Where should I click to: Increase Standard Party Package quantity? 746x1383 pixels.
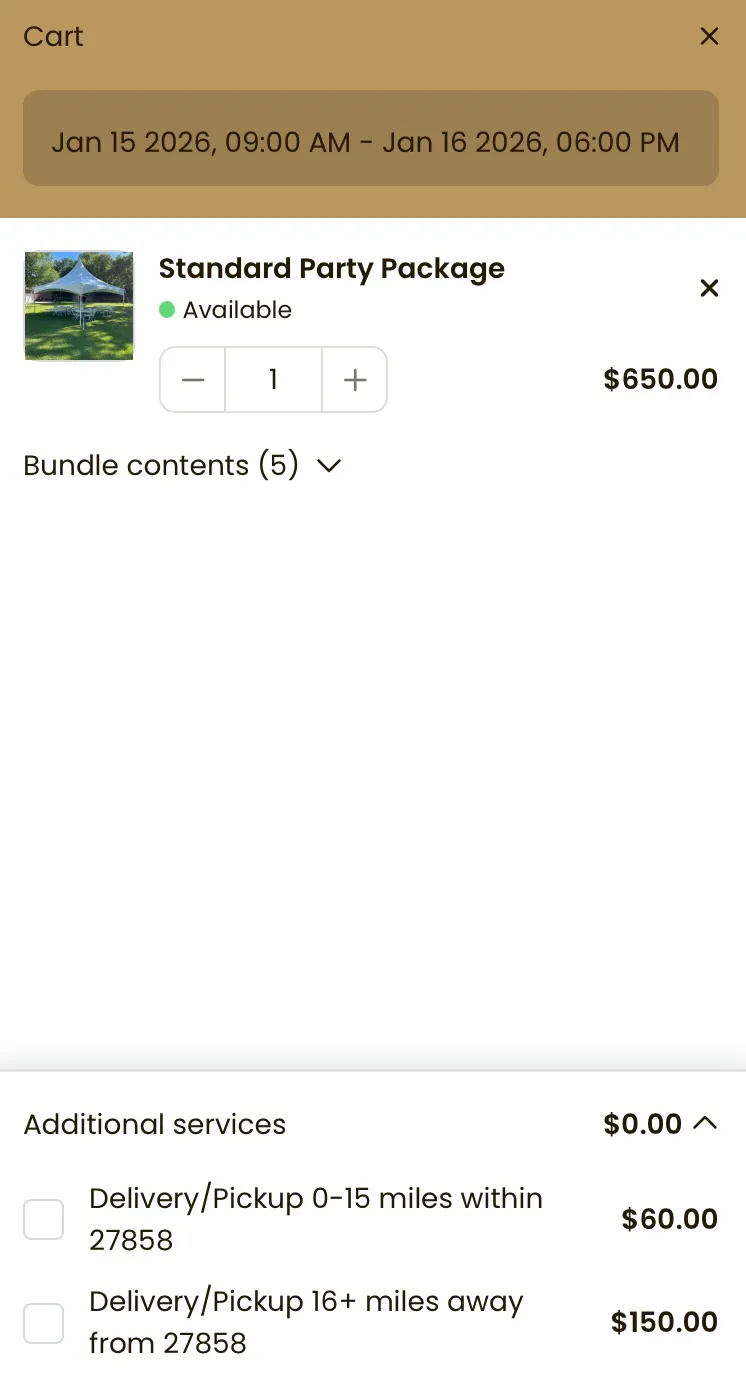coord(355,380)
